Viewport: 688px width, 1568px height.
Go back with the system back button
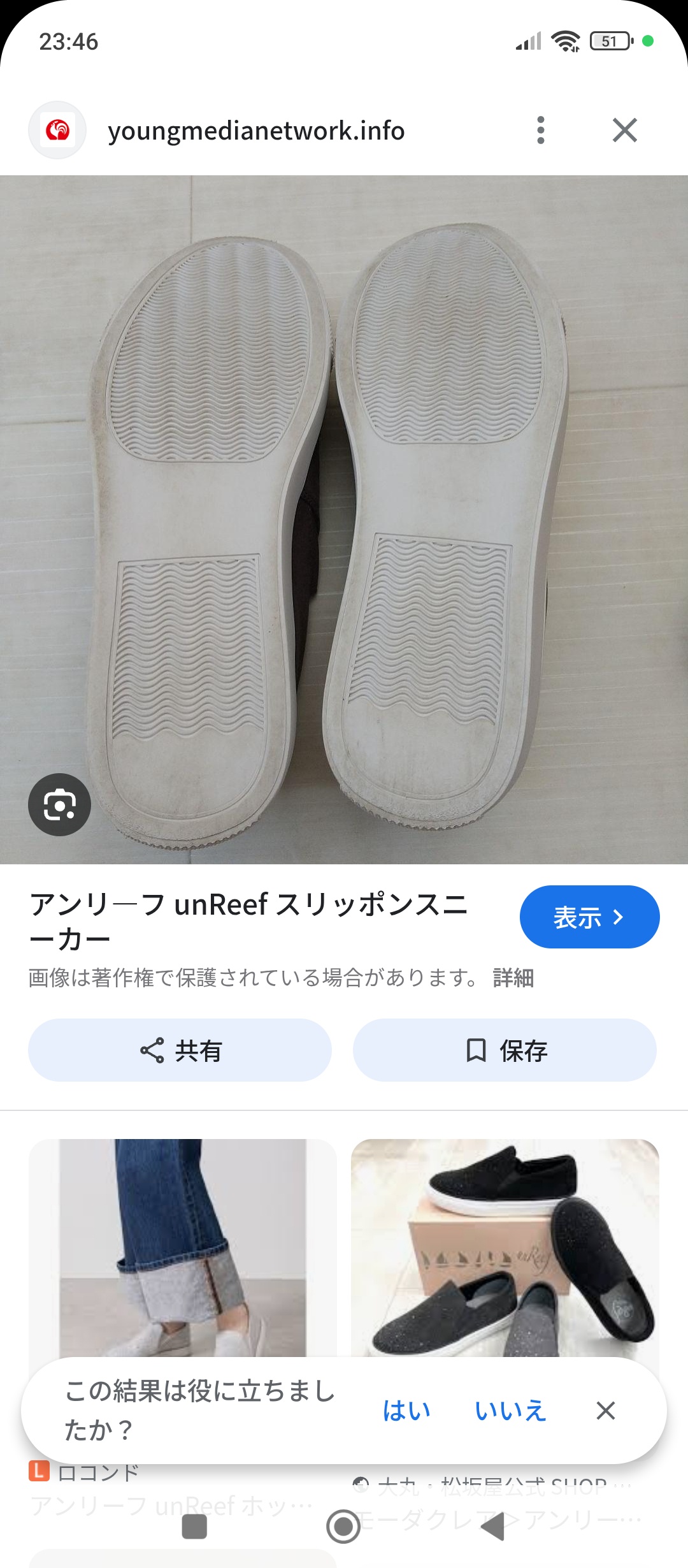(x=492, y=1527)
